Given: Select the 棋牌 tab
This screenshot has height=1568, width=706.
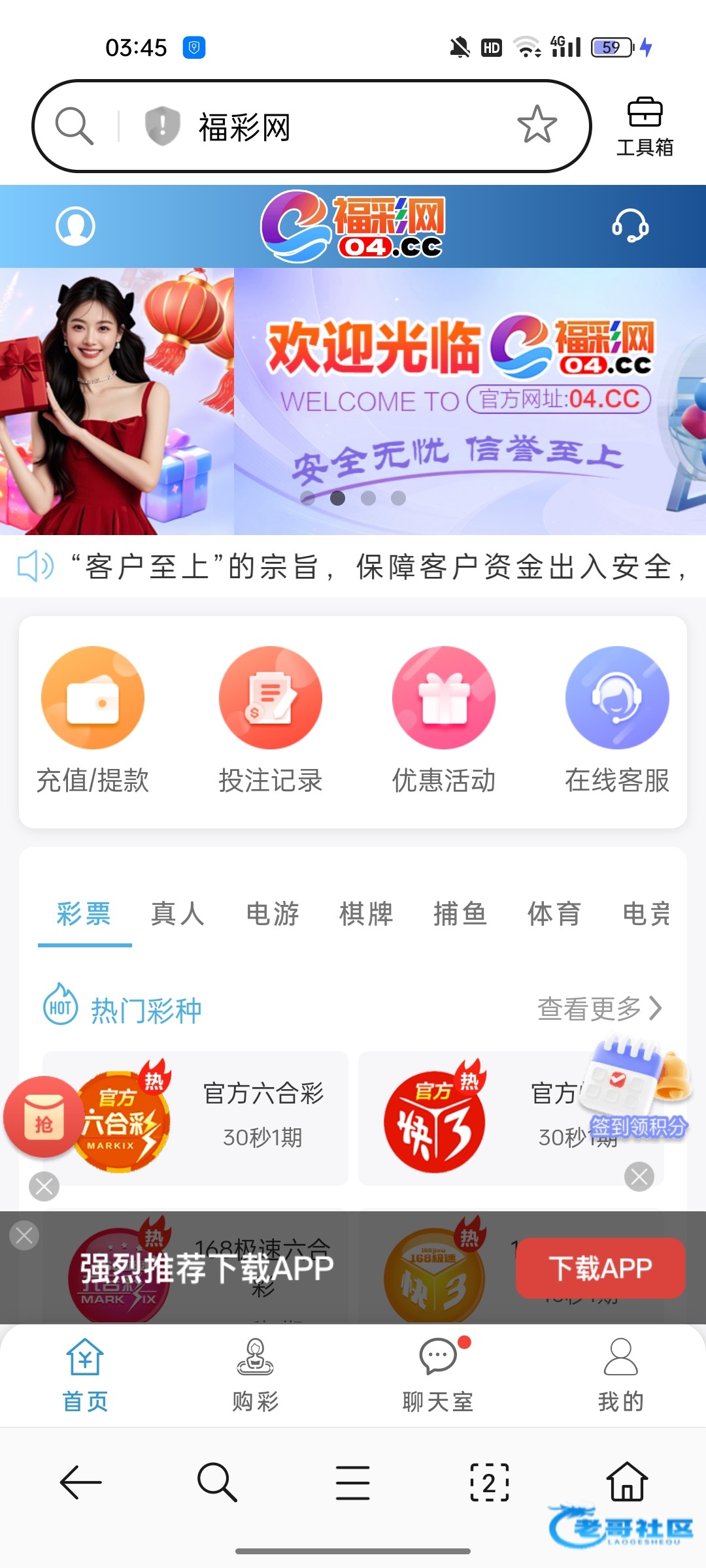Looking at the screenshot, I should pos(366,913).
